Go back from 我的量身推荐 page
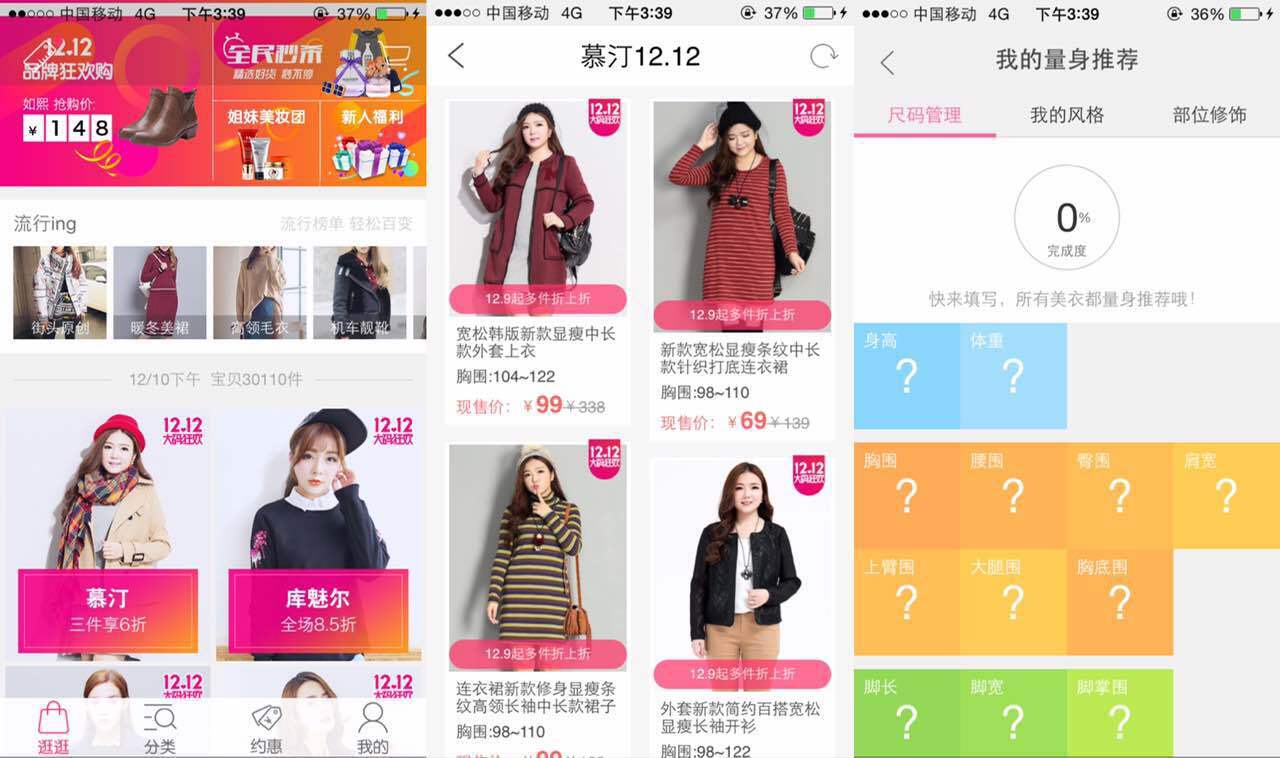 (886, 63)
